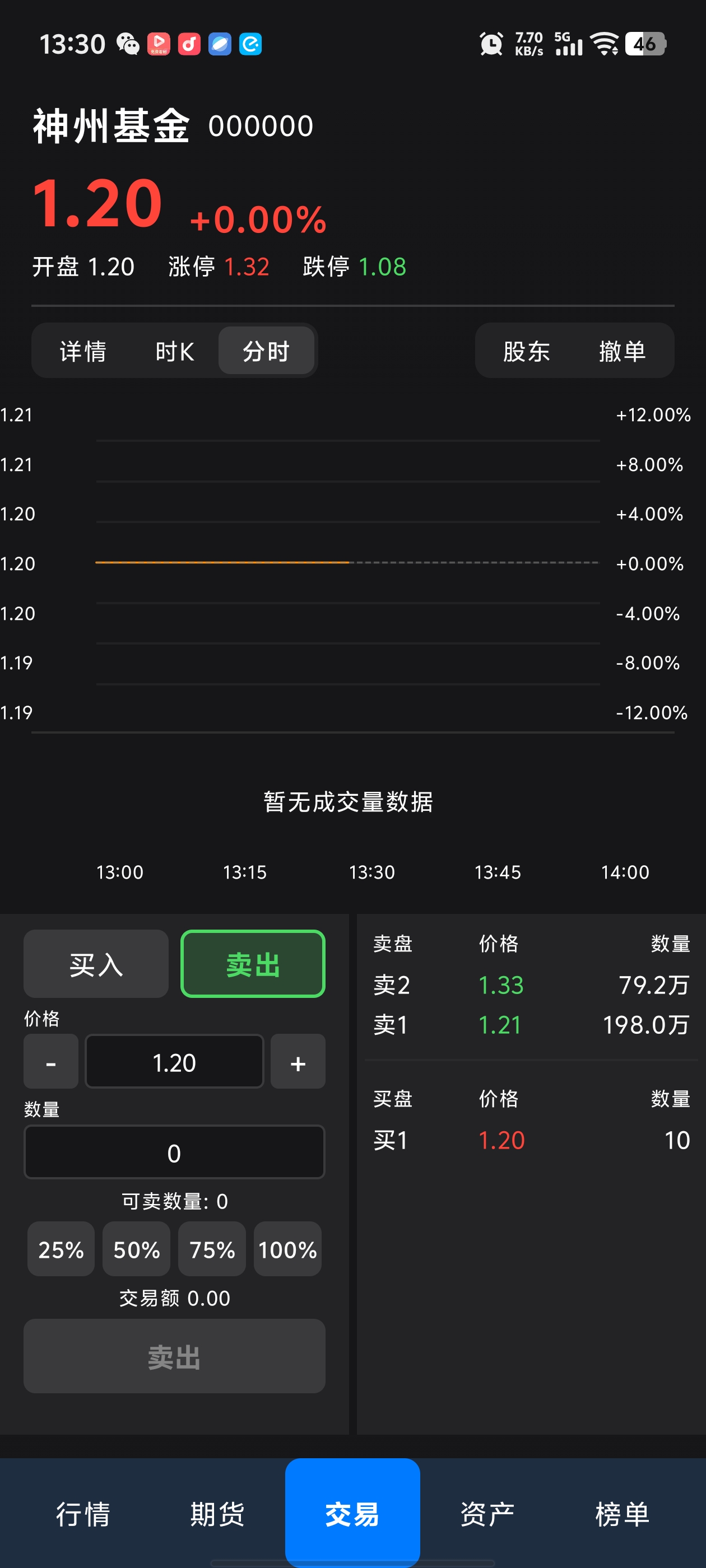
Task: Set quantity to 25%
Action: pyautogui.click(x=61, y=1250)
